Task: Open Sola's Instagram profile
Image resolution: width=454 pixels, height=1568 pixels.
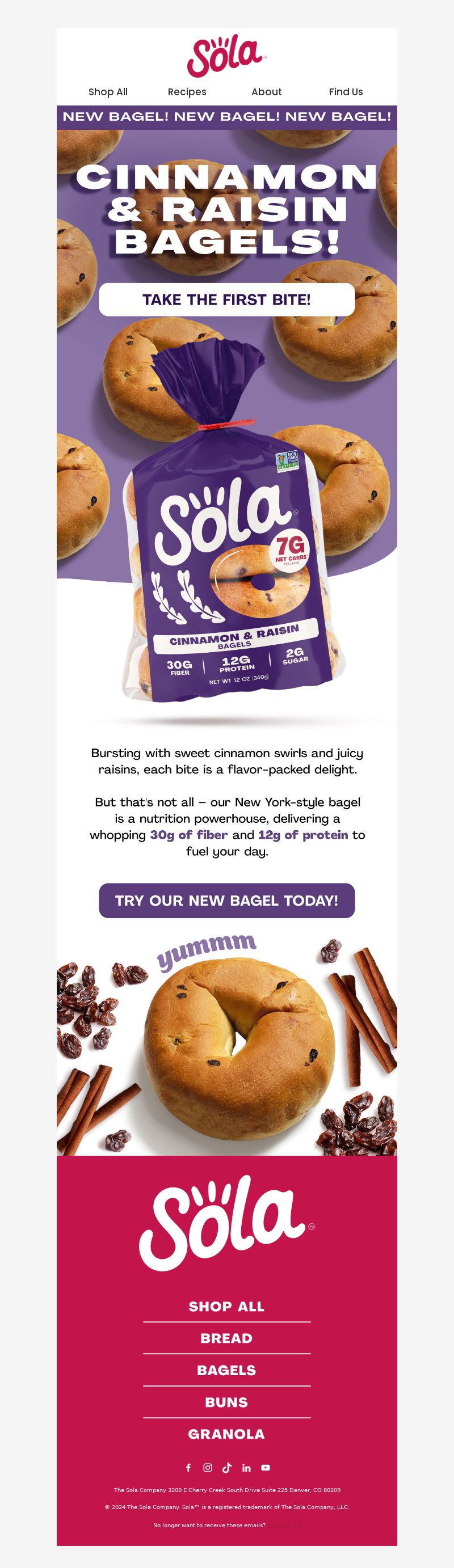Action: click(x=208, y=1468)
